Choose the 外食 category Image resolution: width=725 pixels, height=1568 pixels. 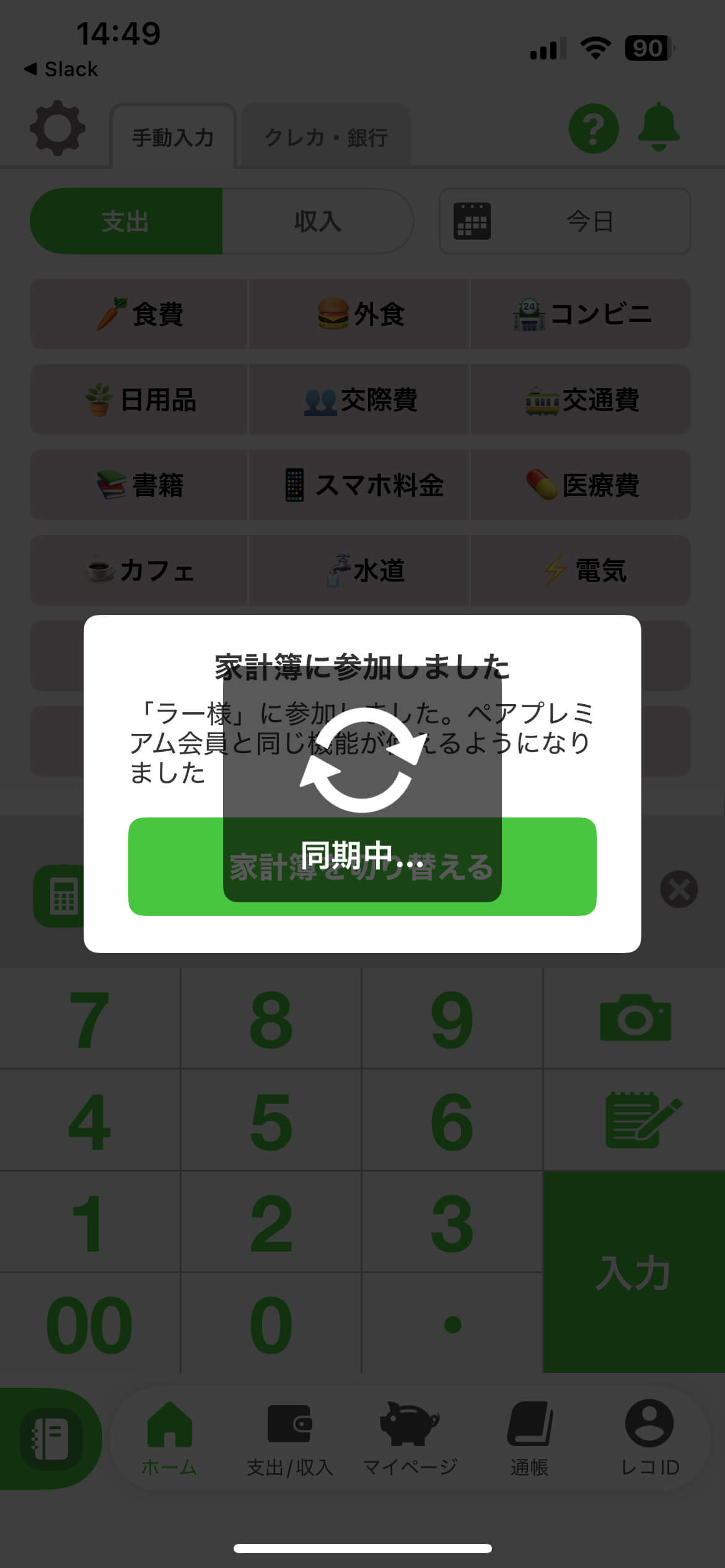point(359,314)
